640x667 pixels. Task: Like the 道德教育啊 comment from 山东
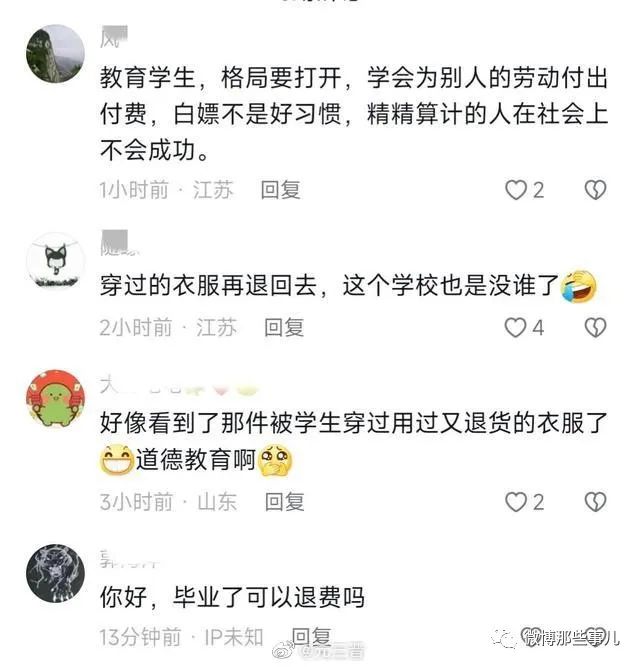[515, 501]
